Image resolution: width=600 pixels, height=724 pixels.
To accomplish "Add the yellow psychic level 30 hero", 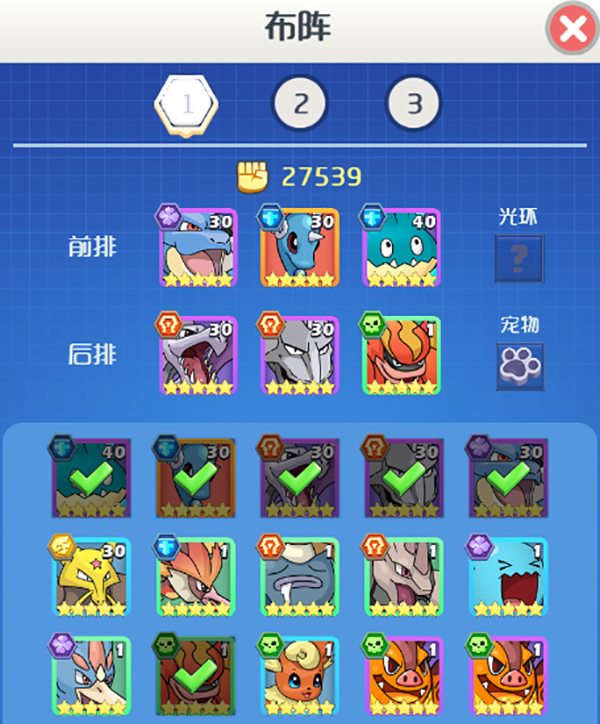I will click(x=91, y=578).
